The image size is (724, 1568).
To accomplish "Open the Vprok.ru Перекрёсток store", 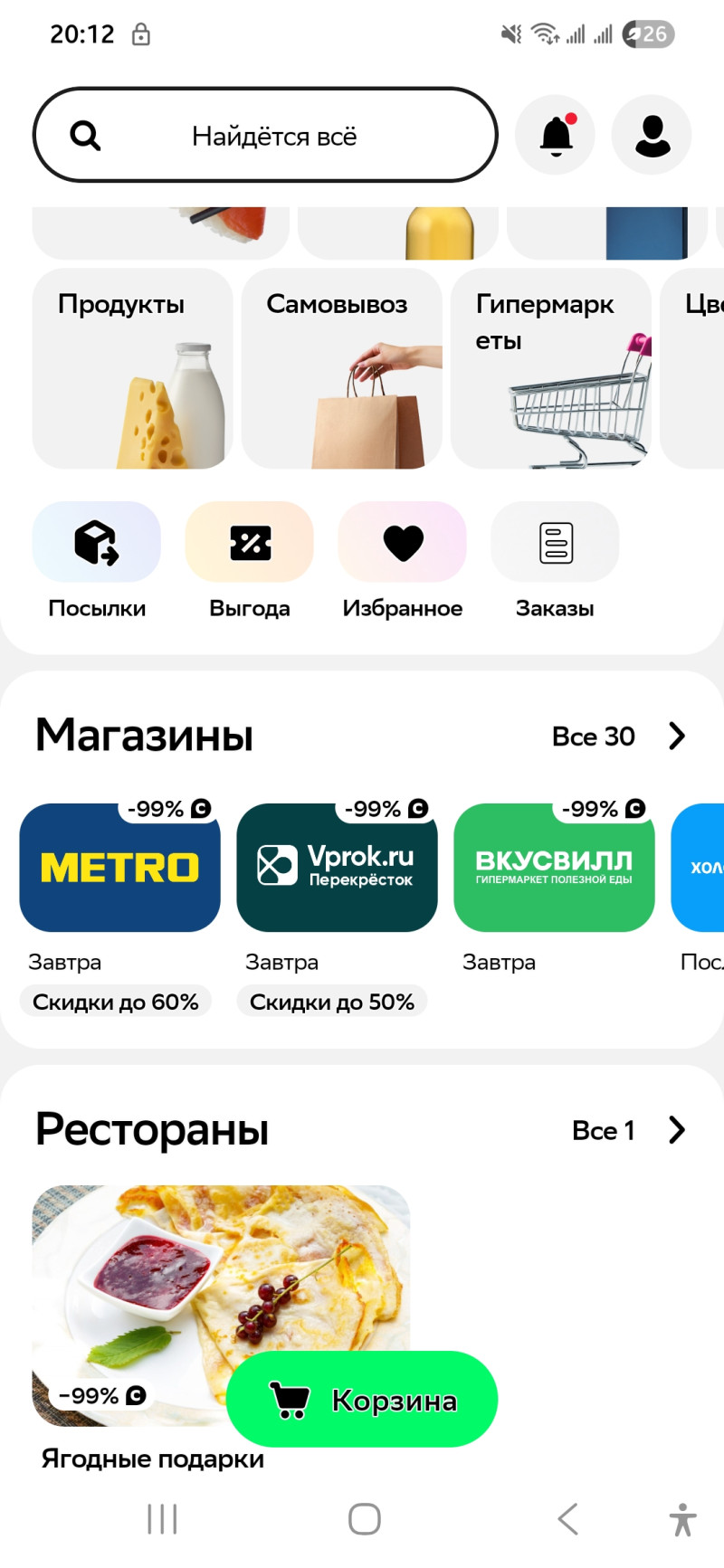I will (x=337, y=869).
